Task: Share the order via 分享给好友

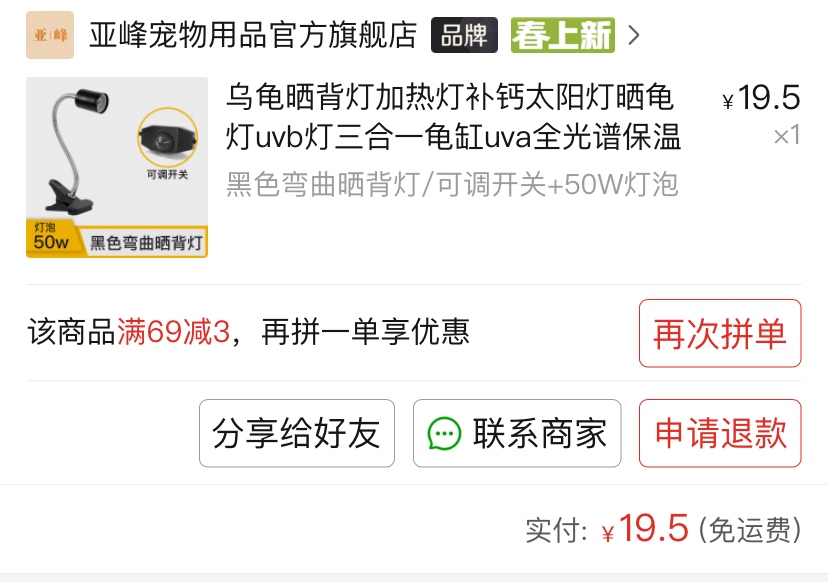Action: click(x=296, y=434)
